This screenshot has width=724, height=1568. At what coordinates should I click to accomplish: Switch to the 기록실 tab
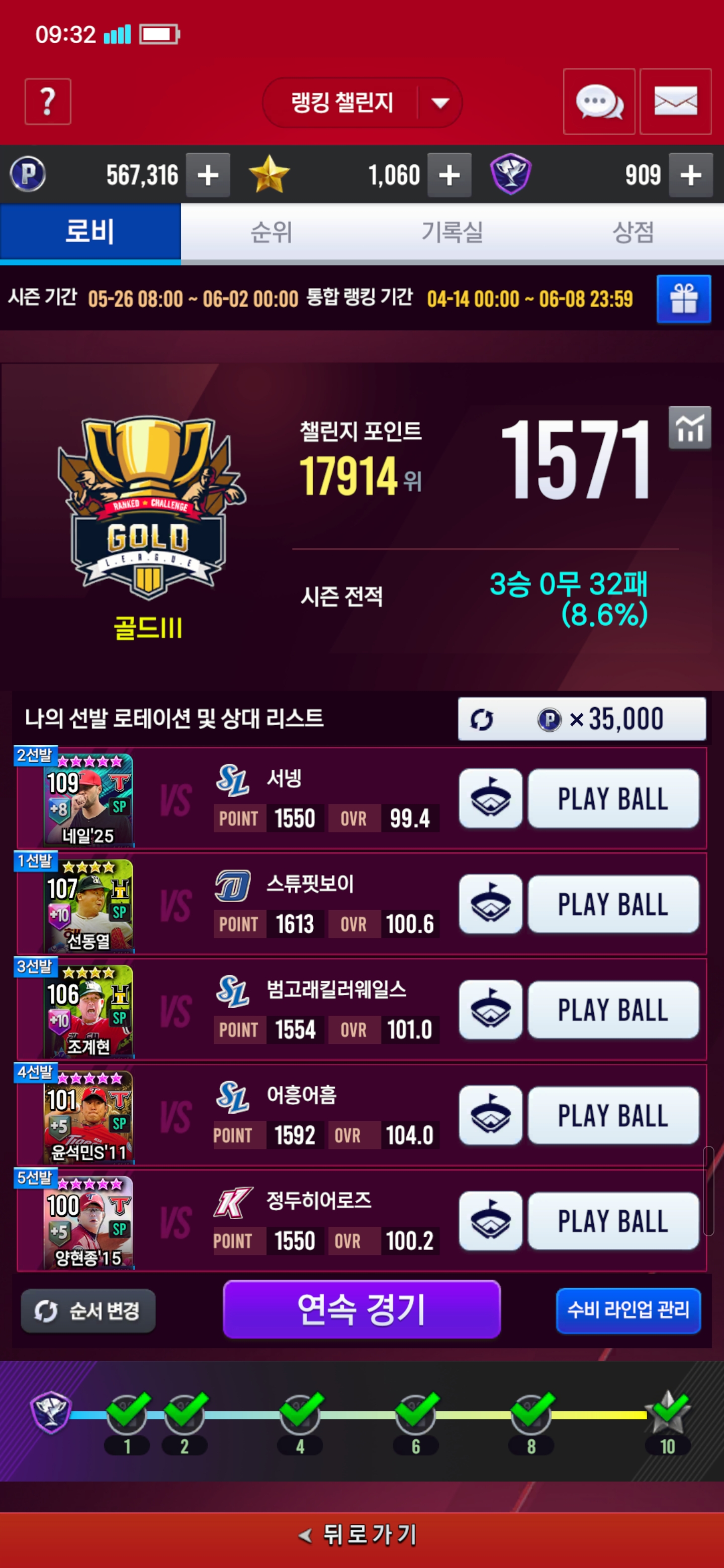coord(452,233)
